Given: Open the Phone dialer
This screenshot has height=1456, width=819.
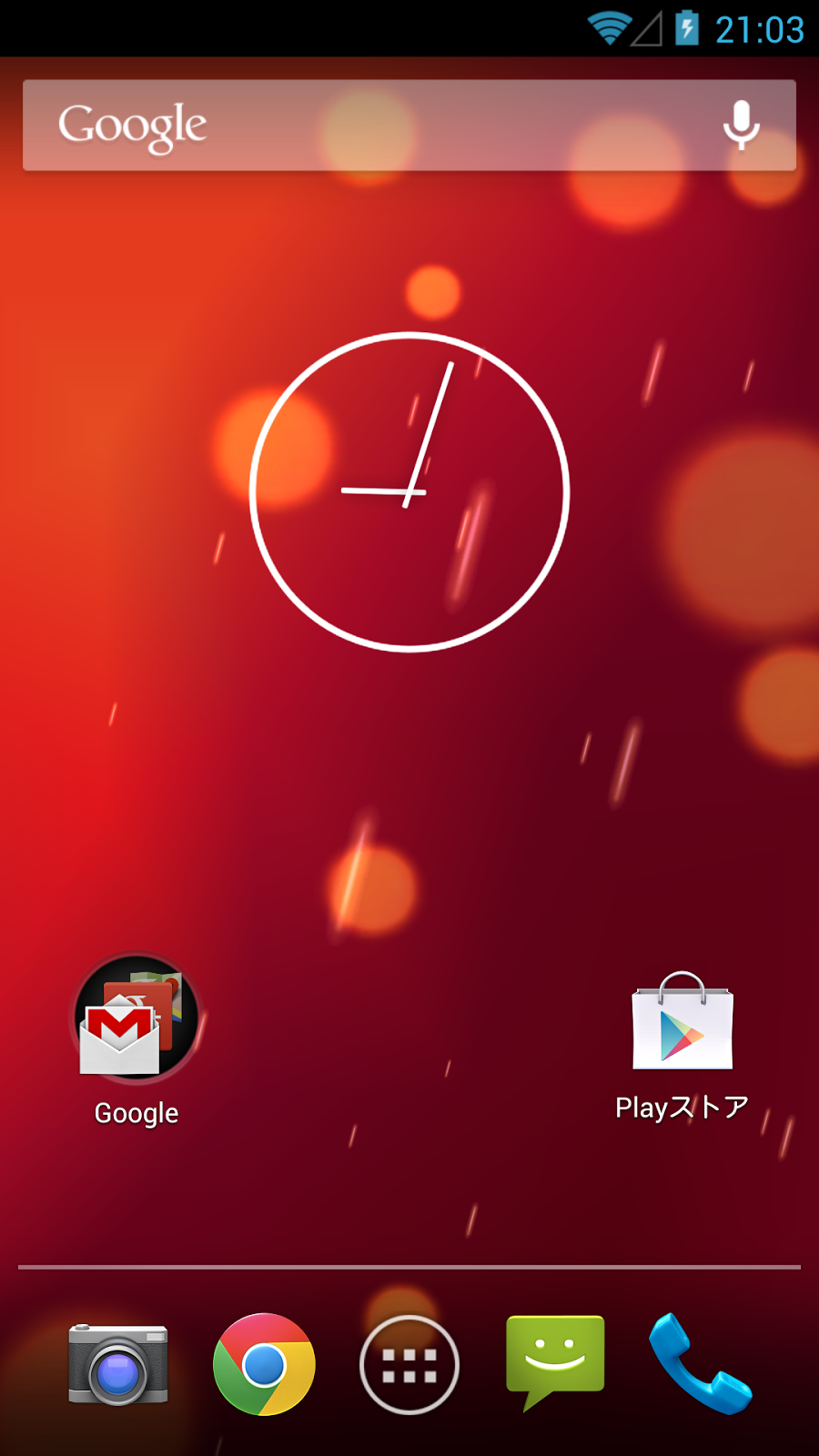Looking at the screenshot, I should tap(700, 1363).
